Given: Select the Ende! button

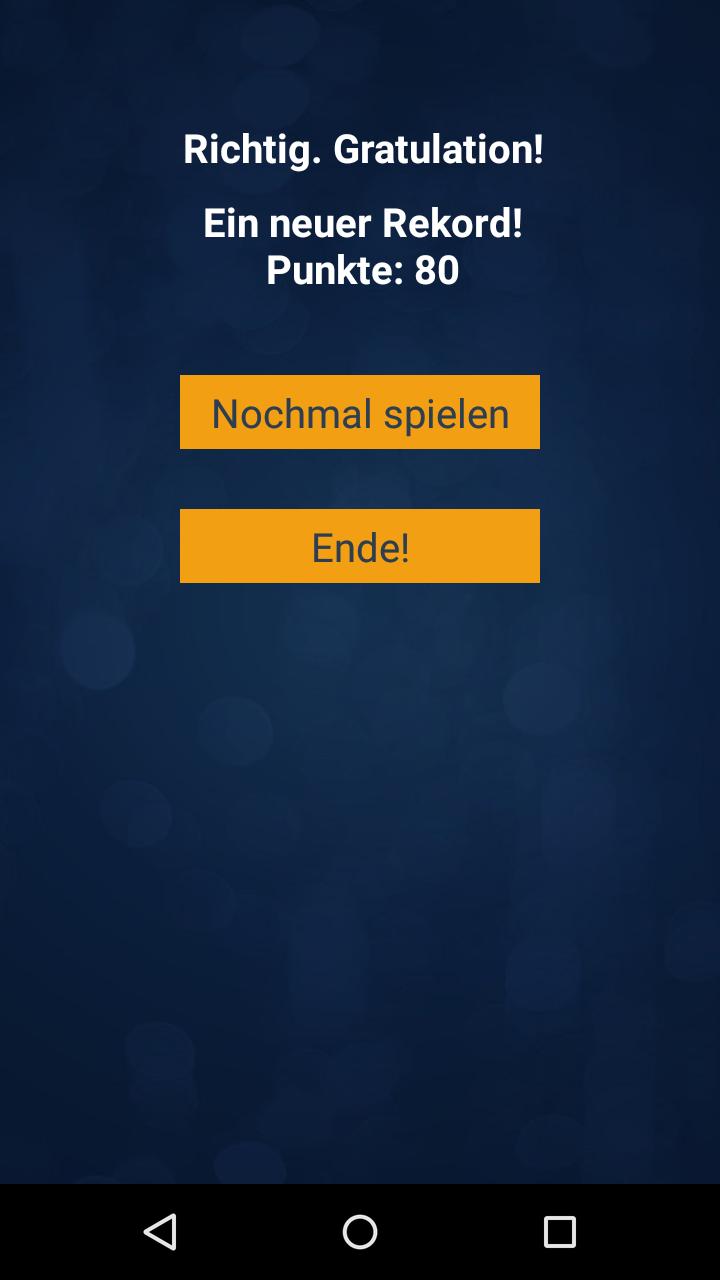Looking at the screenshot, I should (x=360, y=546).
